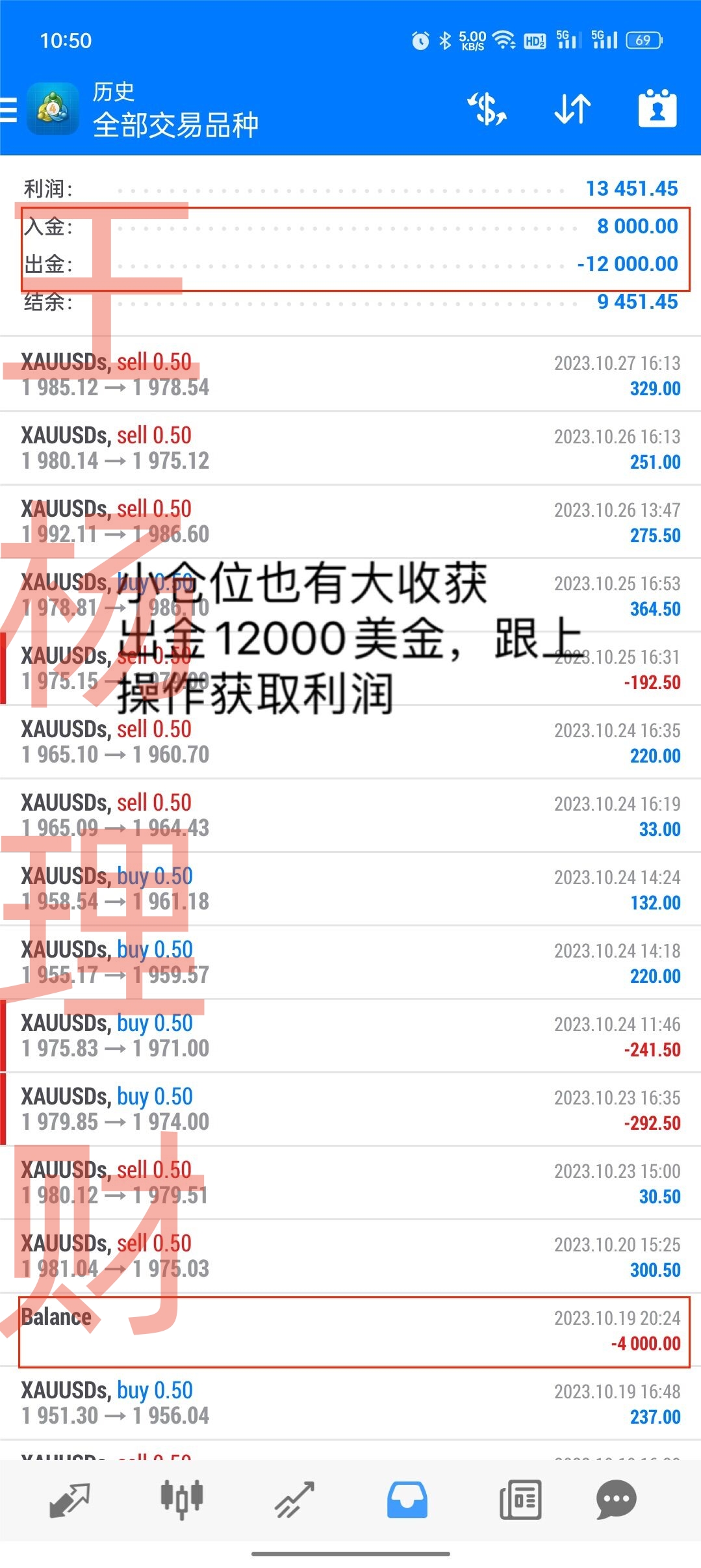Expand the 2023.10.26 13:47 sell trade
Image resolution: width=701 pixels, height=1568 pixels.
pos(351,521)
